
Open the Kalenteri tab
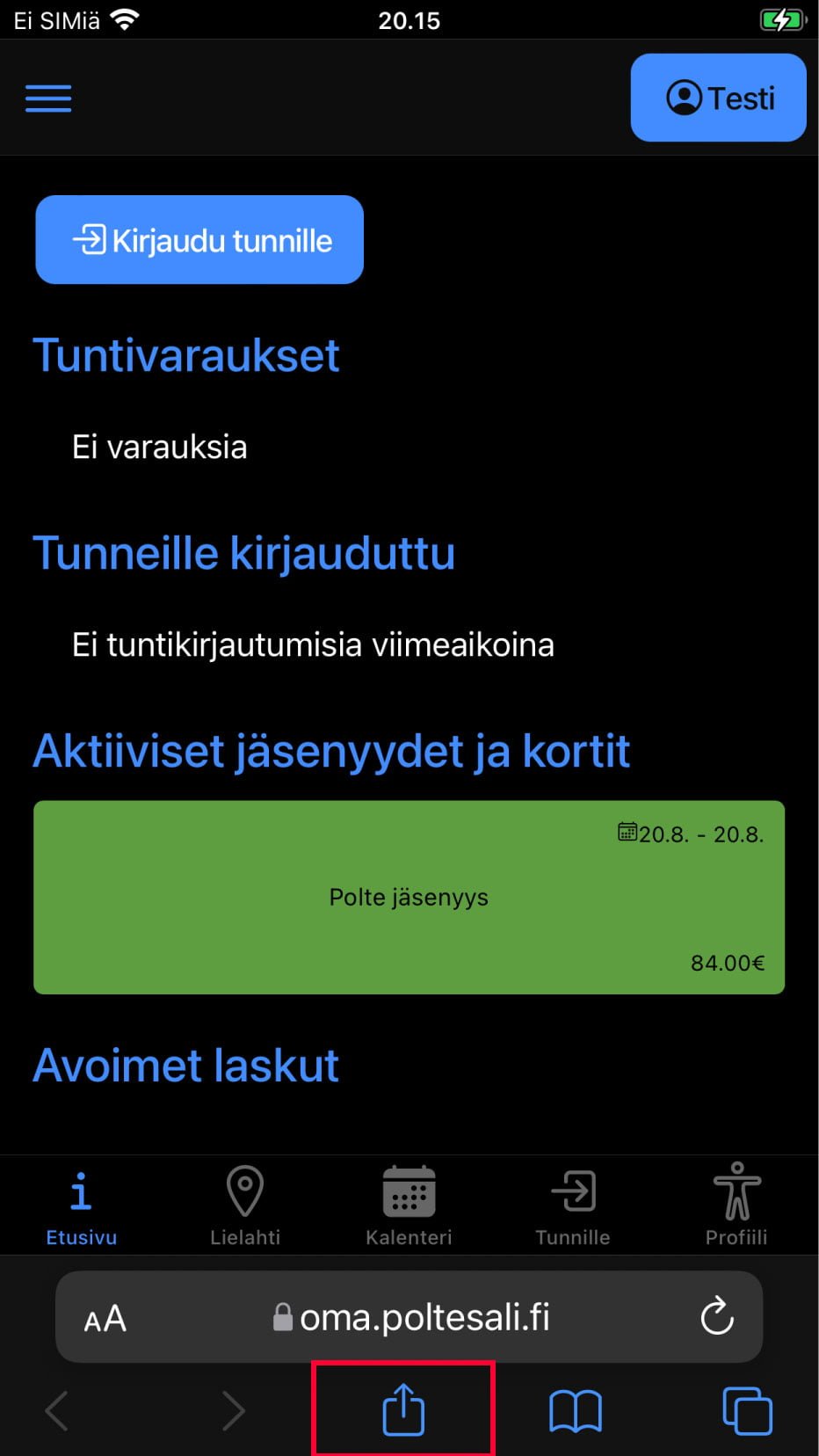(409, 1206)
